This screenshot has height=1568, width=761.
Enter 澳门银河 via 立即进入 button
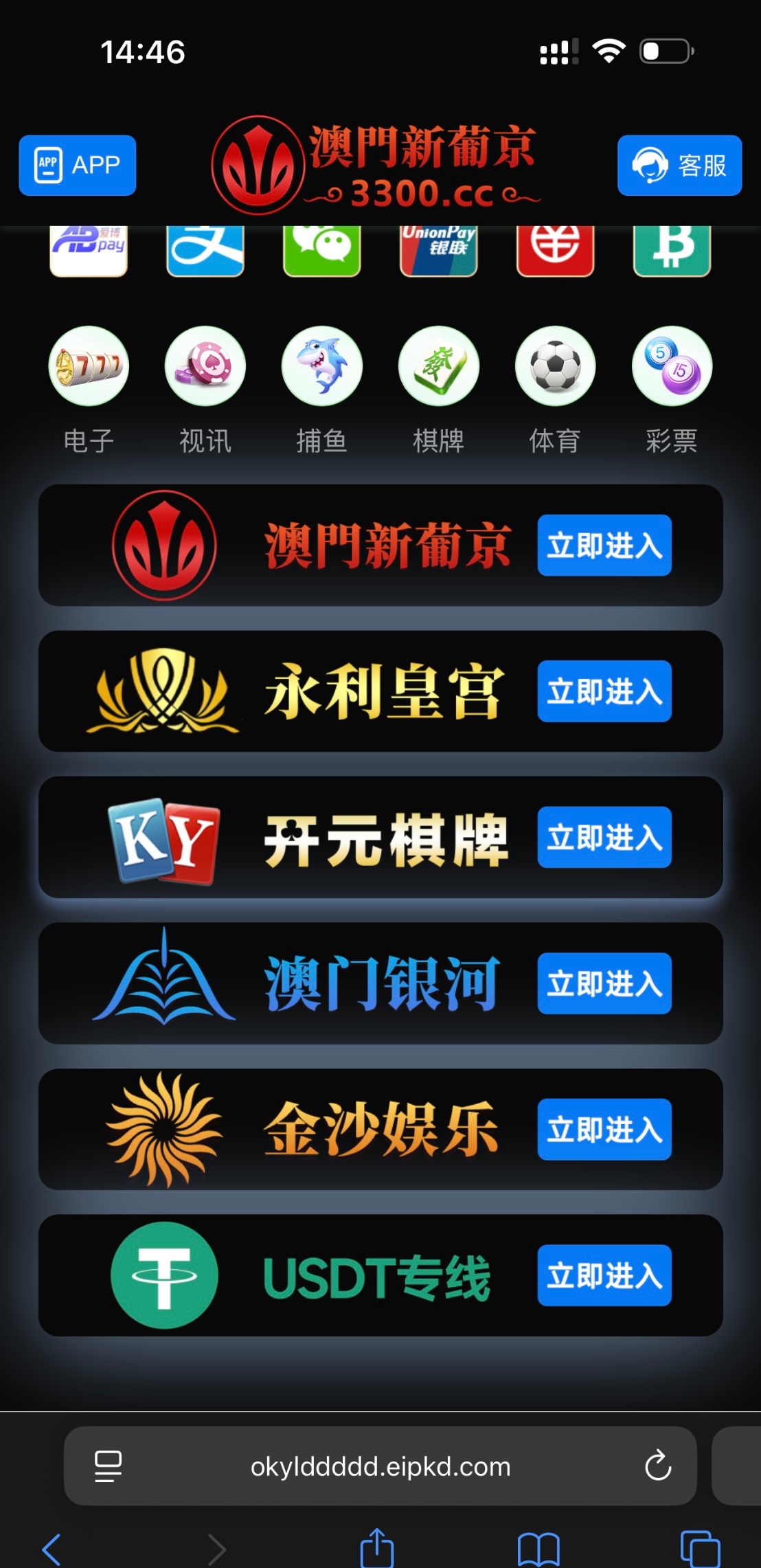pyautogui.click(x=604, y=983)
